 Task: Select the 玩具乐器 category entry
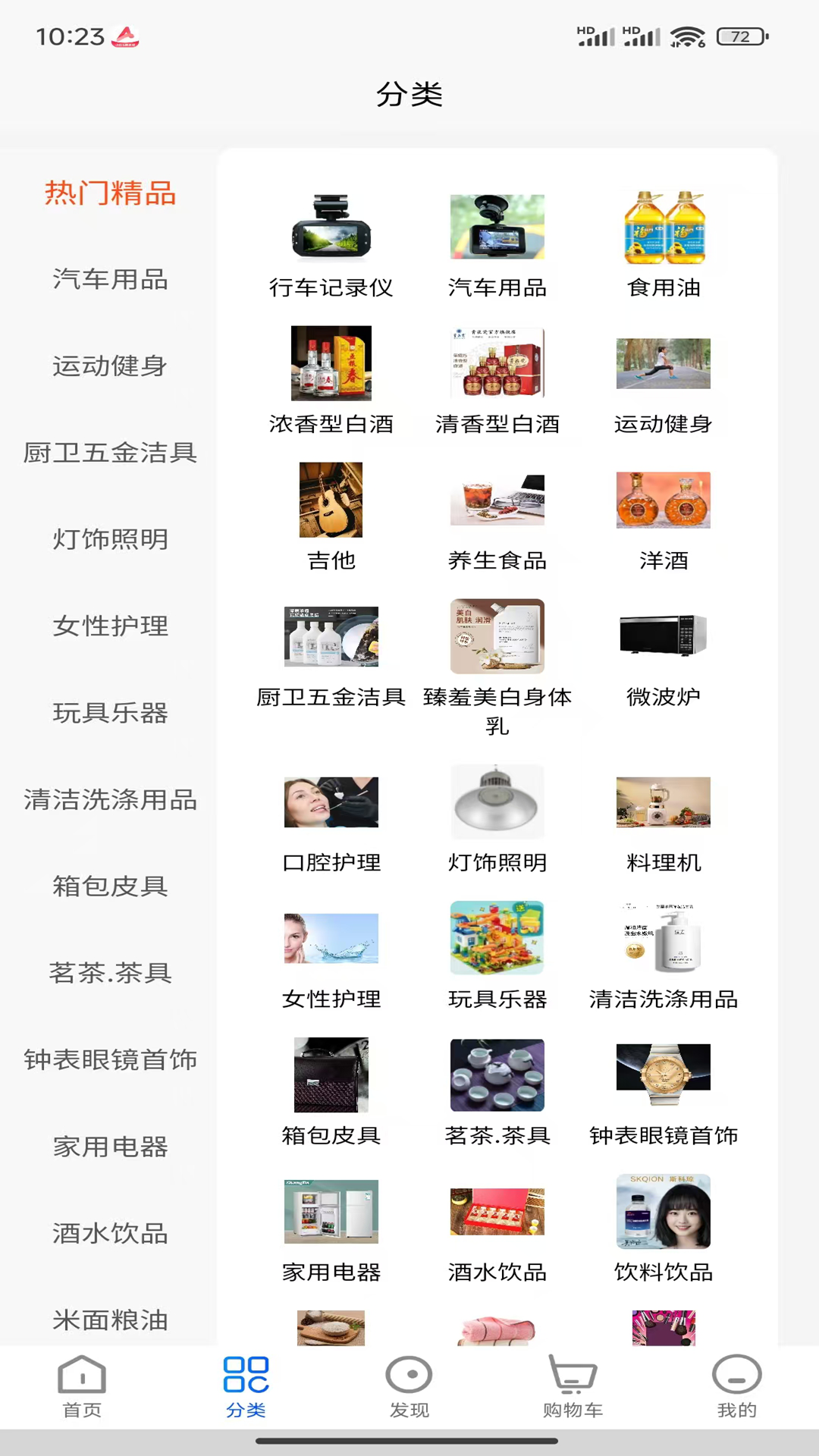(497, 938)
